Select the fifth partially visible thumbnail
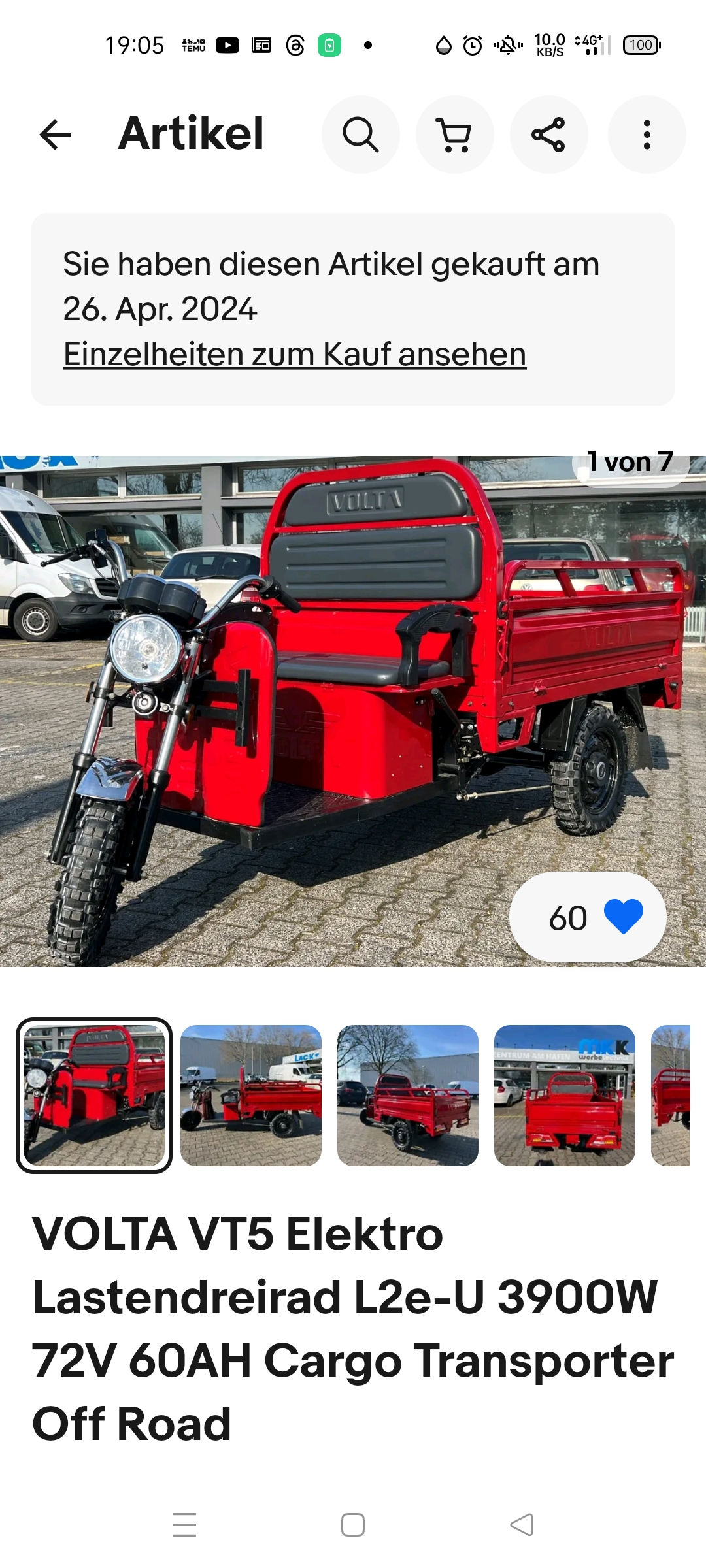 672,1095
